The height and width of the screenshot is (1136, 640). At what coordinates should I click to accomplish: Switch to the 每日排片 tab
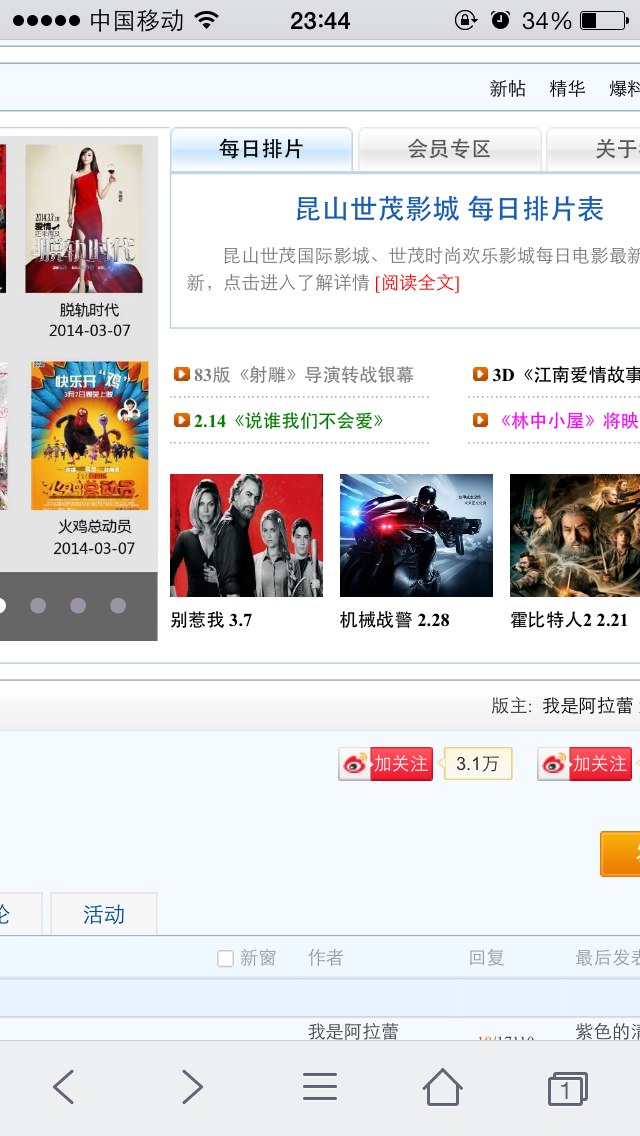261,149
